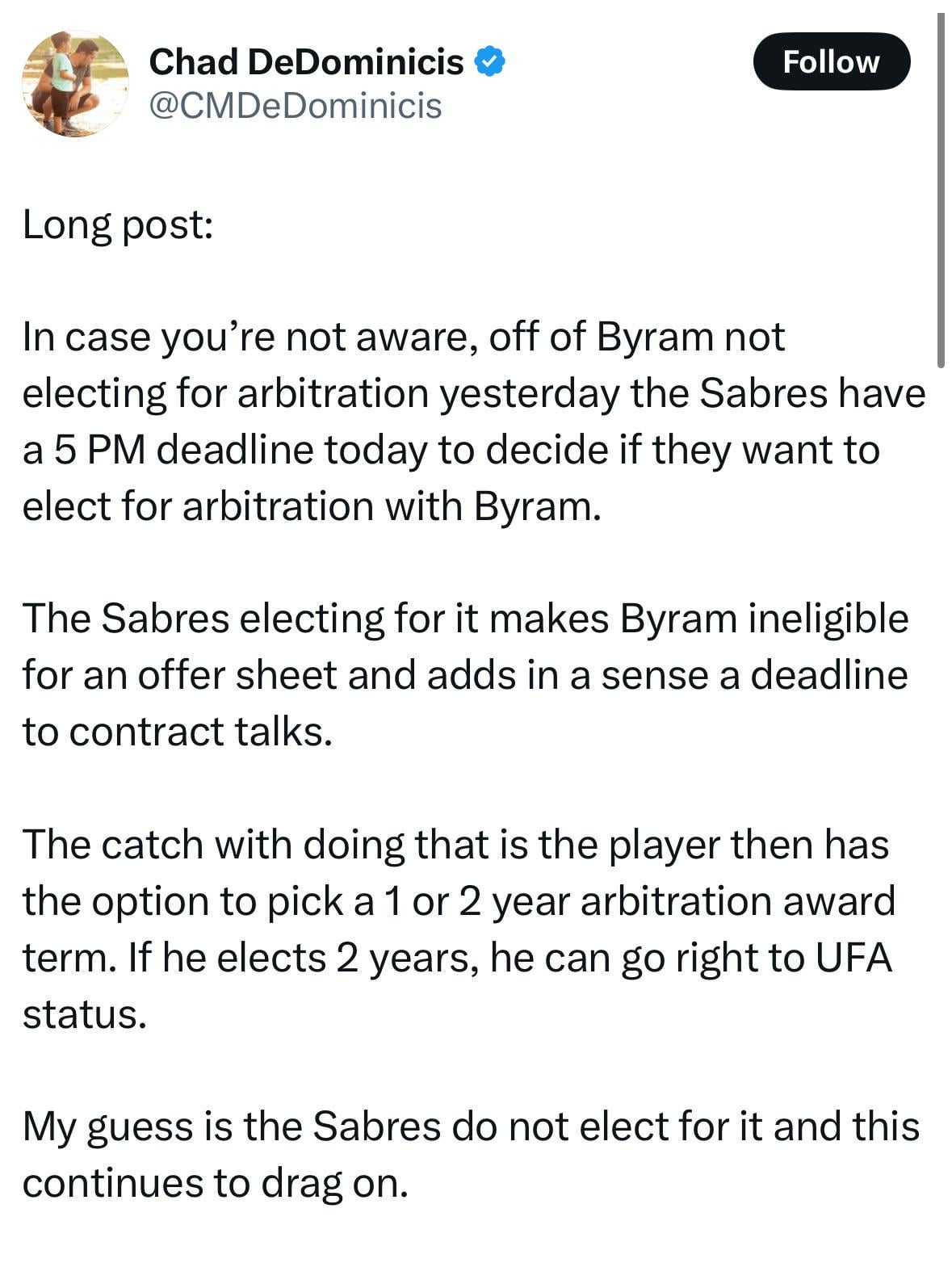Open Chad DeDominicis's profile picture

(74, 83)
